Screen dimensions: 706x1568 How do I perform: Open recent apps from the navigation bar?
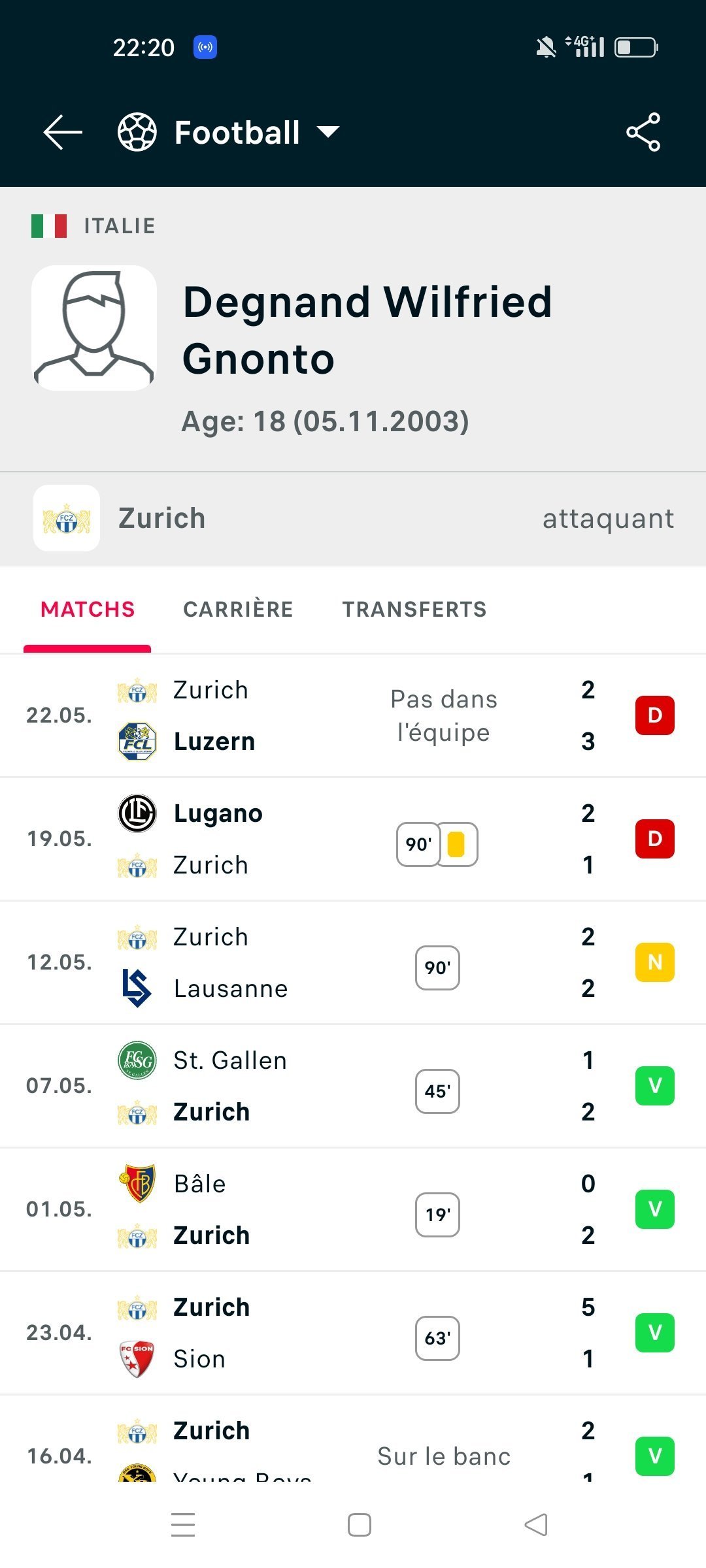pyautogui.click(x=183, y=1525)
